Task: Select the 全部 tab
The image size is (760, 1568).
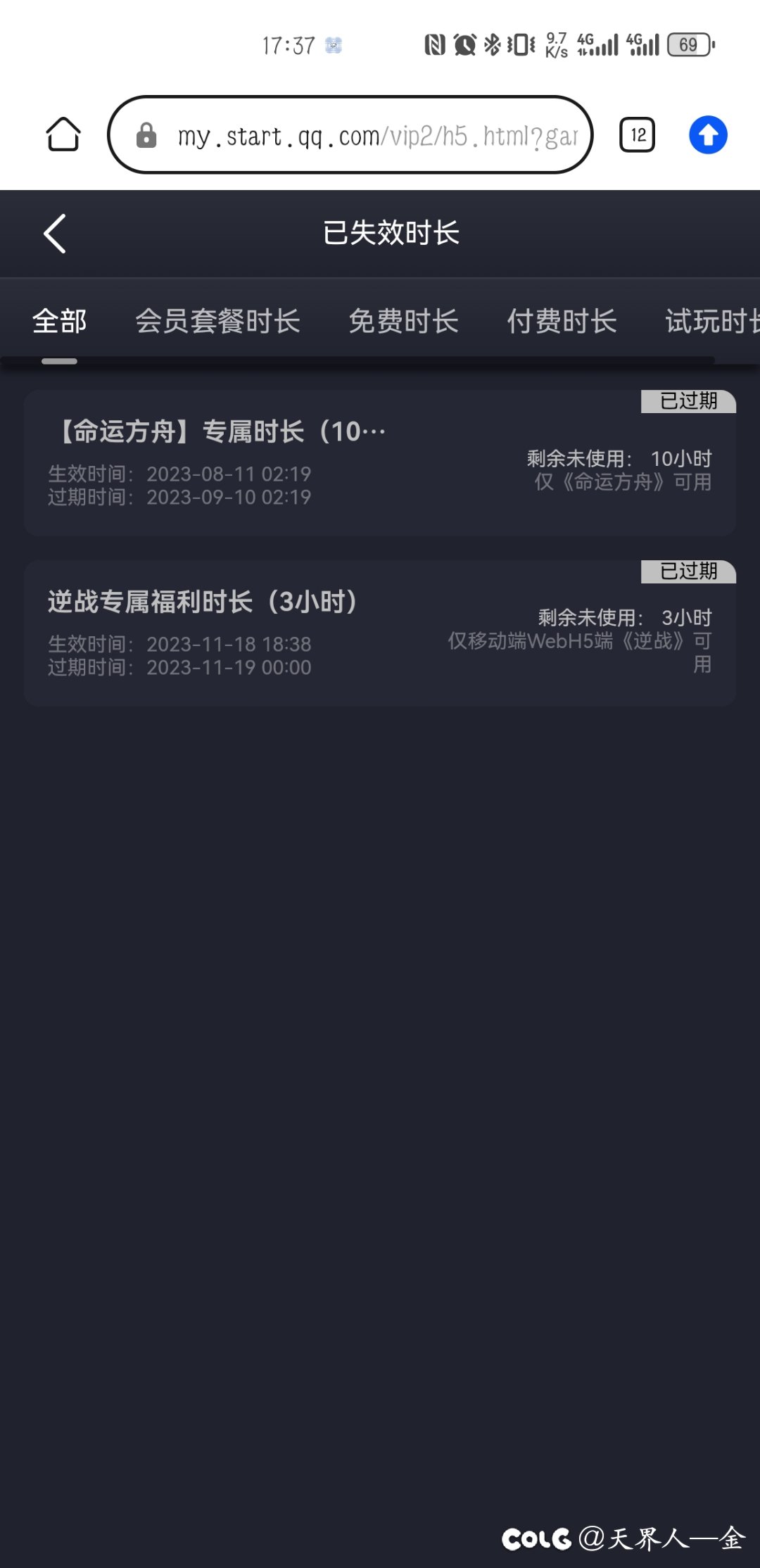Action: click(60, 322)
